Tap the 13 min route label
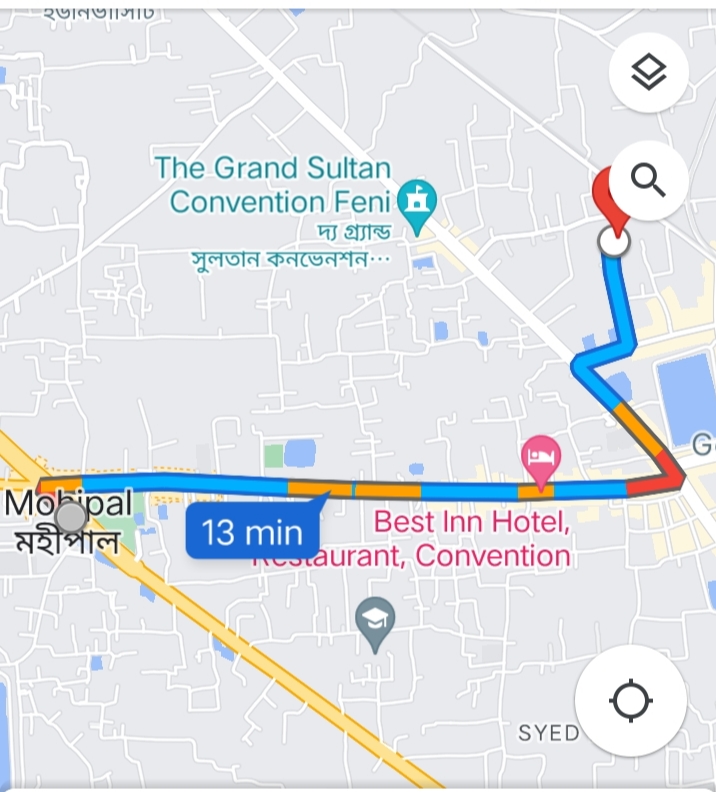The image size is (716, 792). (x=253, y=532)
